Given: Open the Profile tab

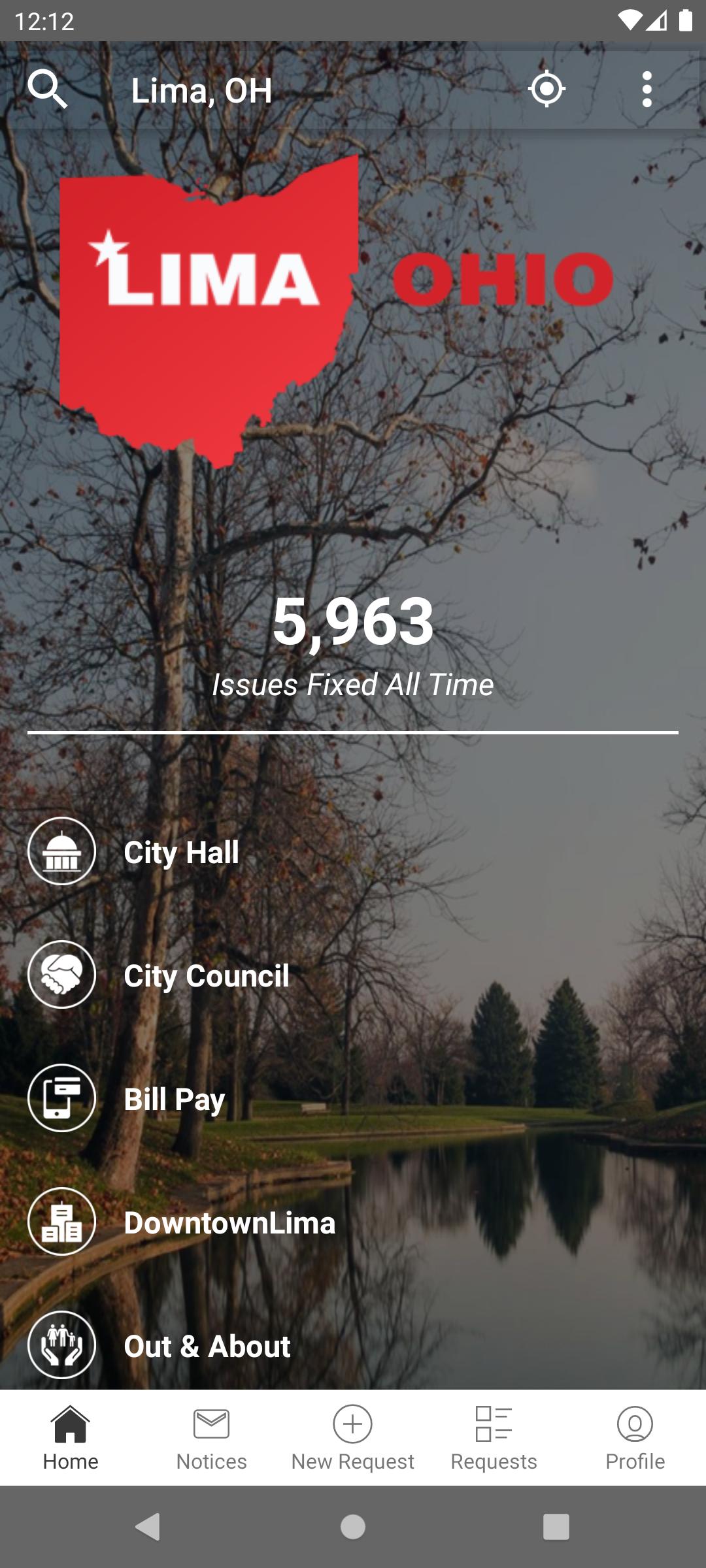Looking at the screenshot, I should pyautogui.click(x=635, y=1439).
